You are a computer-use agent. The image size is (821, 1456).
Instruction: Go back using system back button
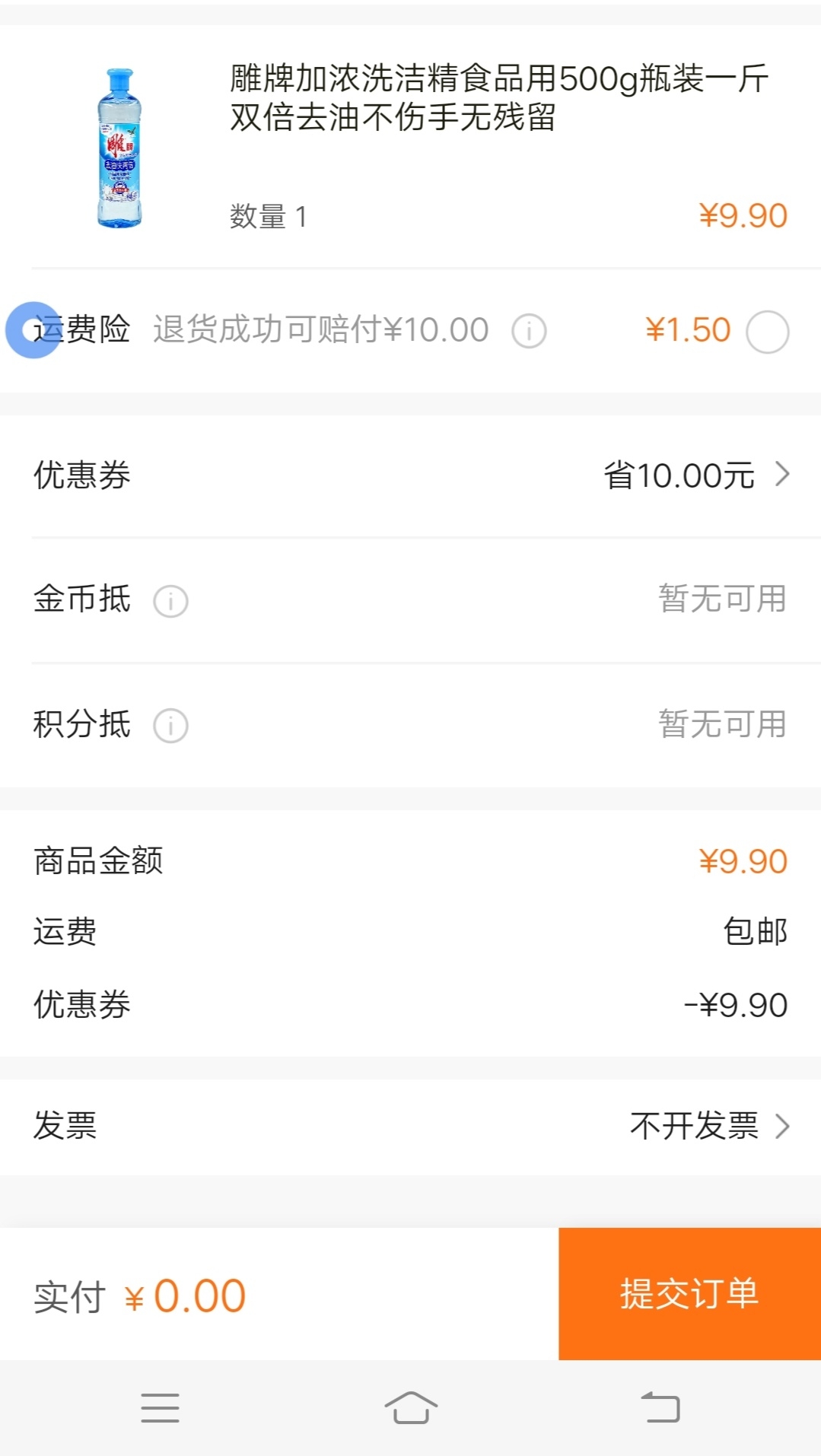(x=660, y=1407)
